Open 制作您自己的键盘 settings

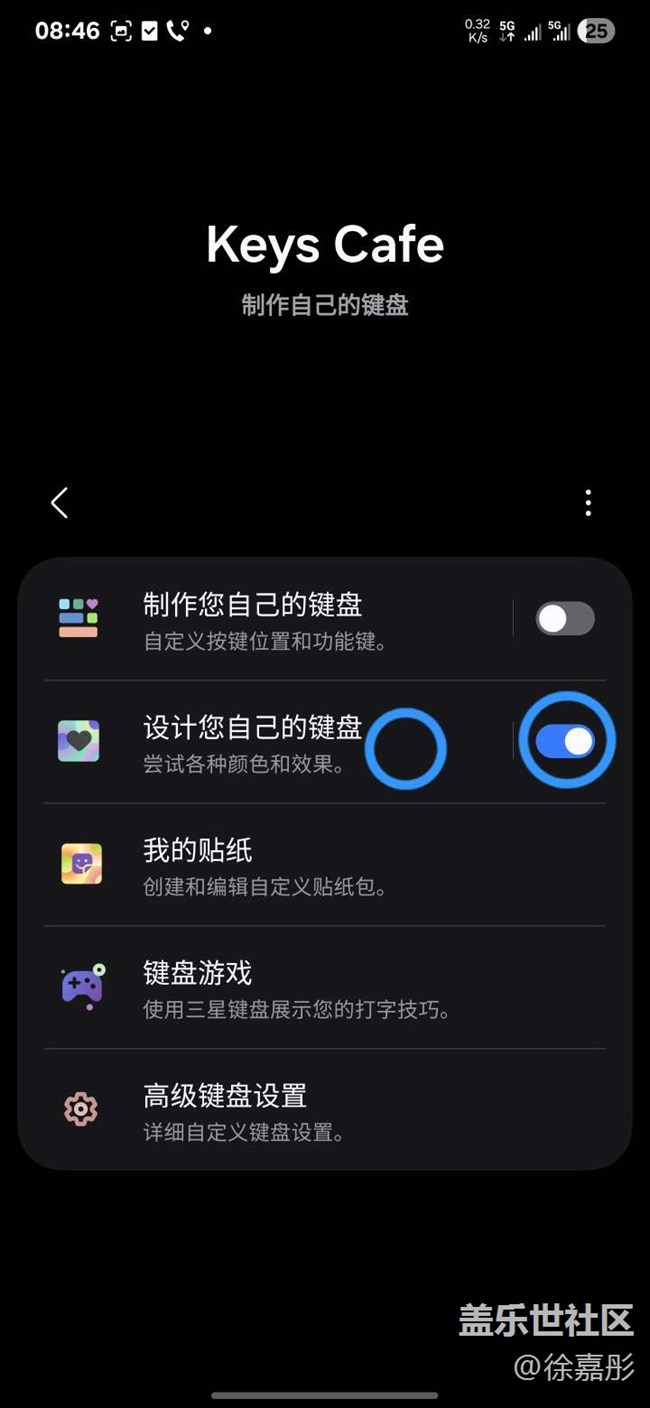click(270, 619)
